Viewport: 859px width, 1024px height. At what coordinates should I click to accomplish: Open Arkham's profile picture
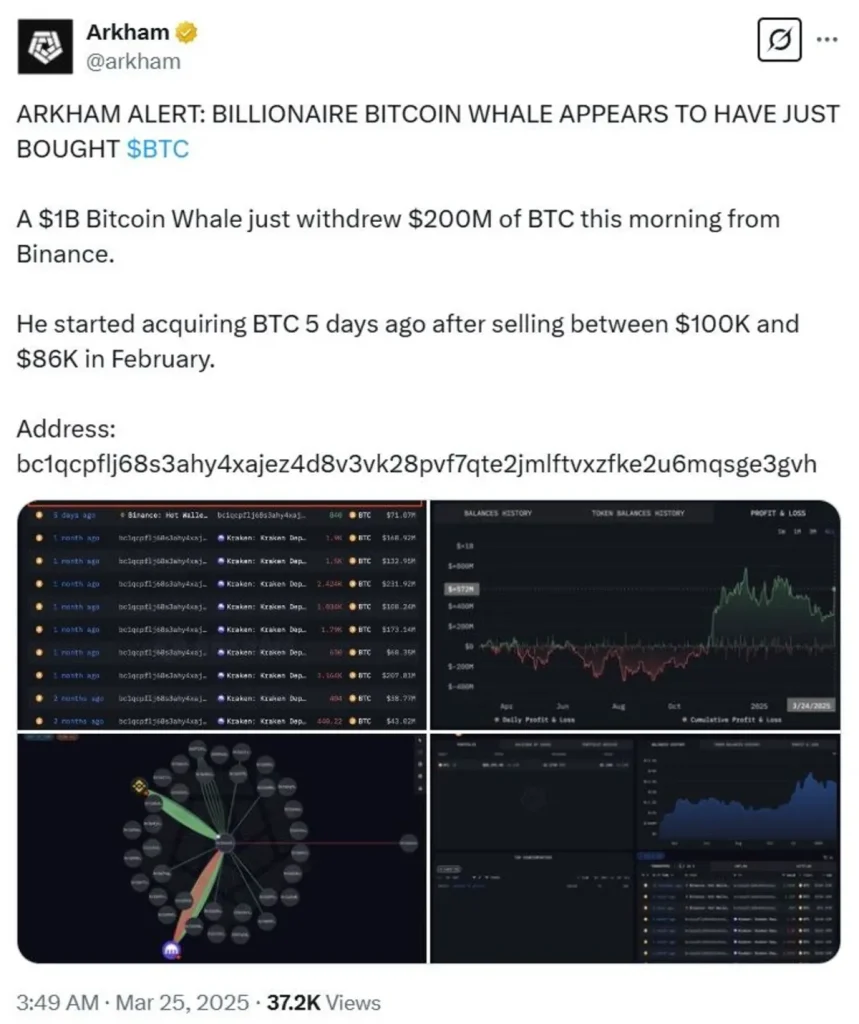(48, 46)
